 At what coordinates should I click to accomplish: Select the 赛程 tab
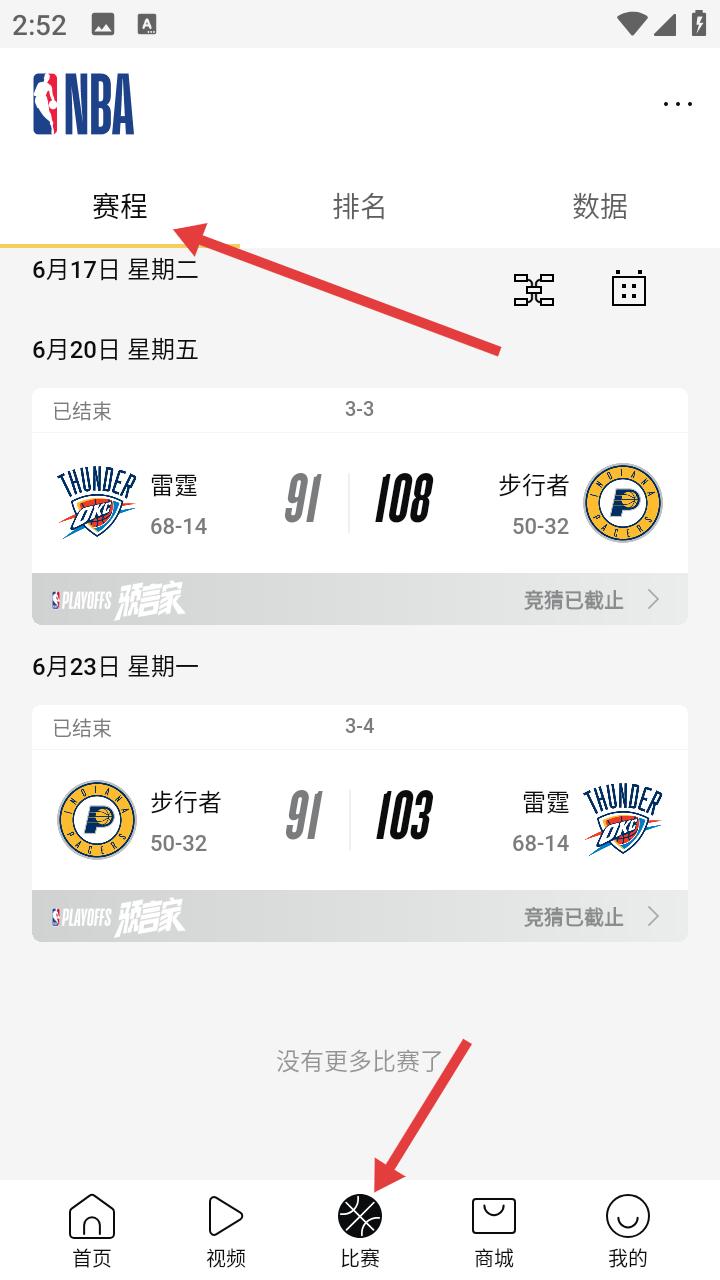(x=120, y=206)
